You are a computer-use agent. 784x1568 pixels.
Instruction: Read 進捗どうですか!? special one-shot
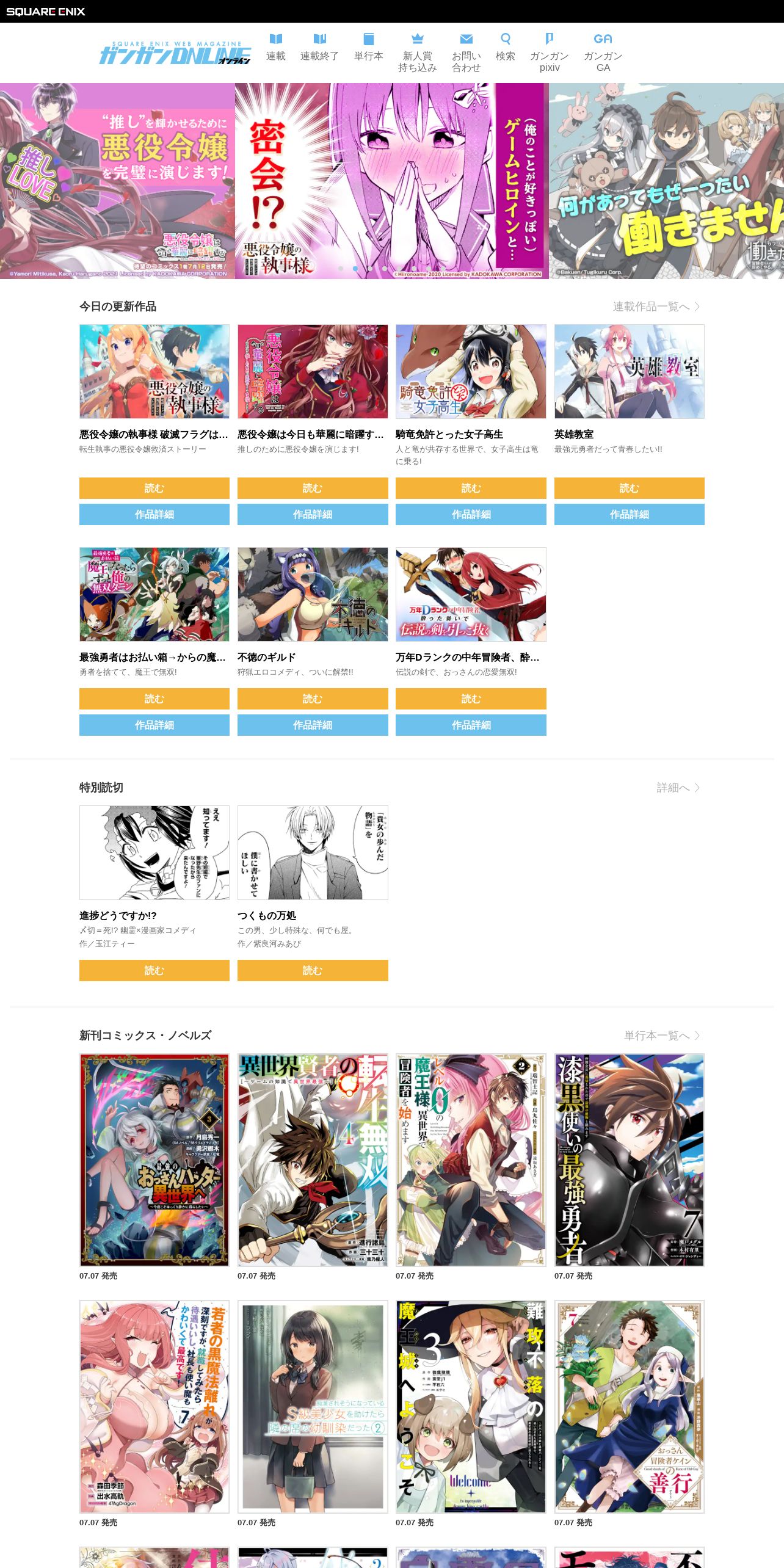154,970
